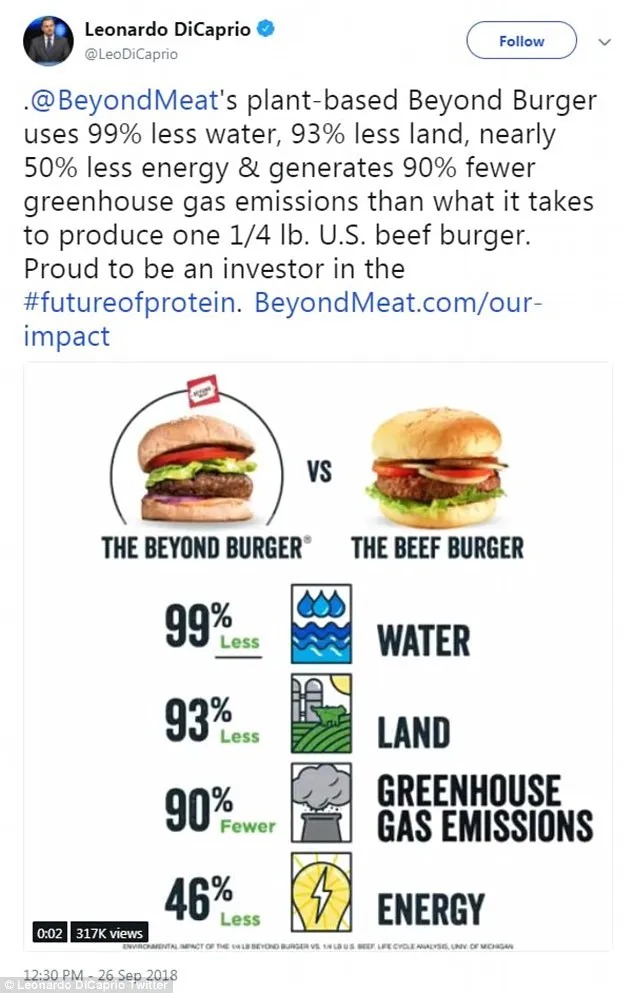This screenshot has width=634, height=993.
Task: Expand the tweet options chevron
Action: point(604,42)
